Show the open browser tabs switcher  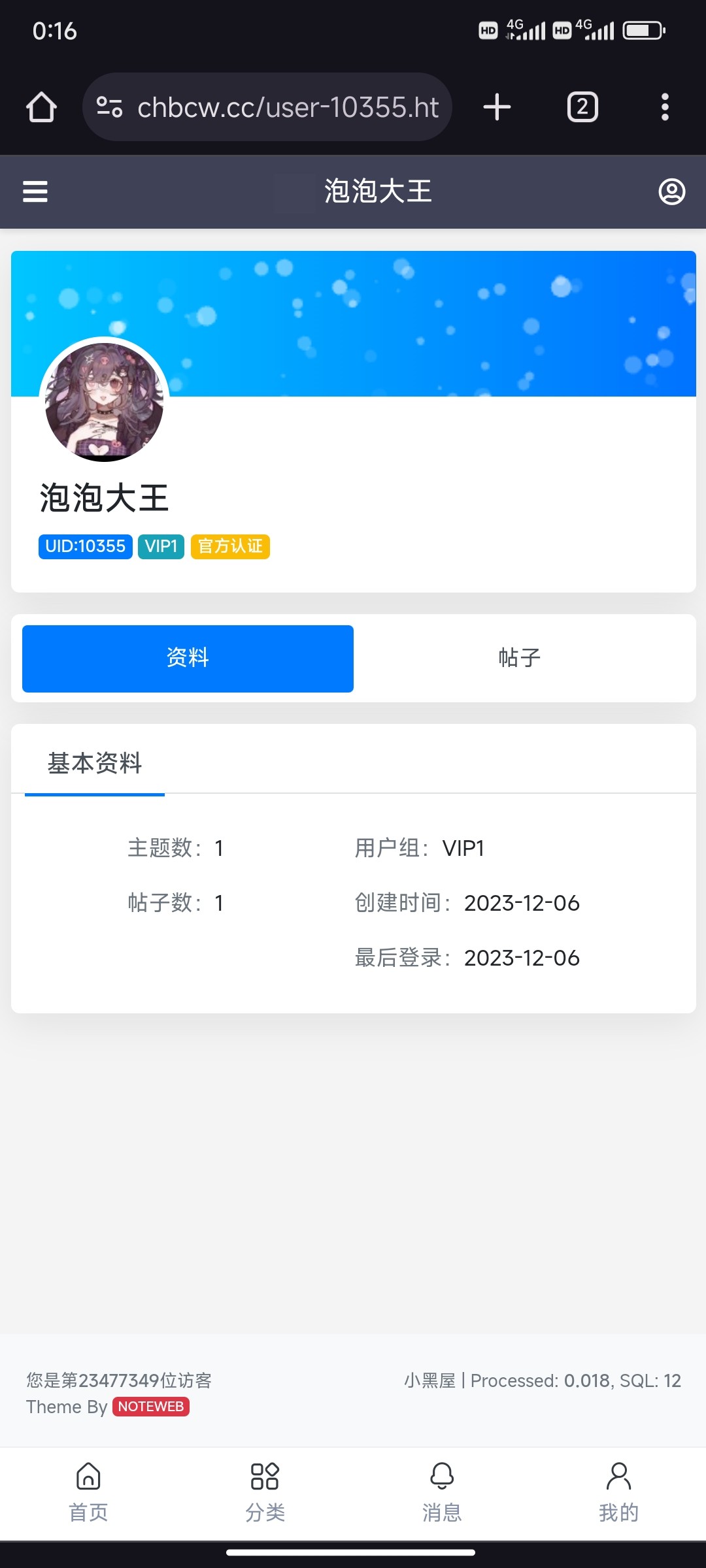[582, 107]
